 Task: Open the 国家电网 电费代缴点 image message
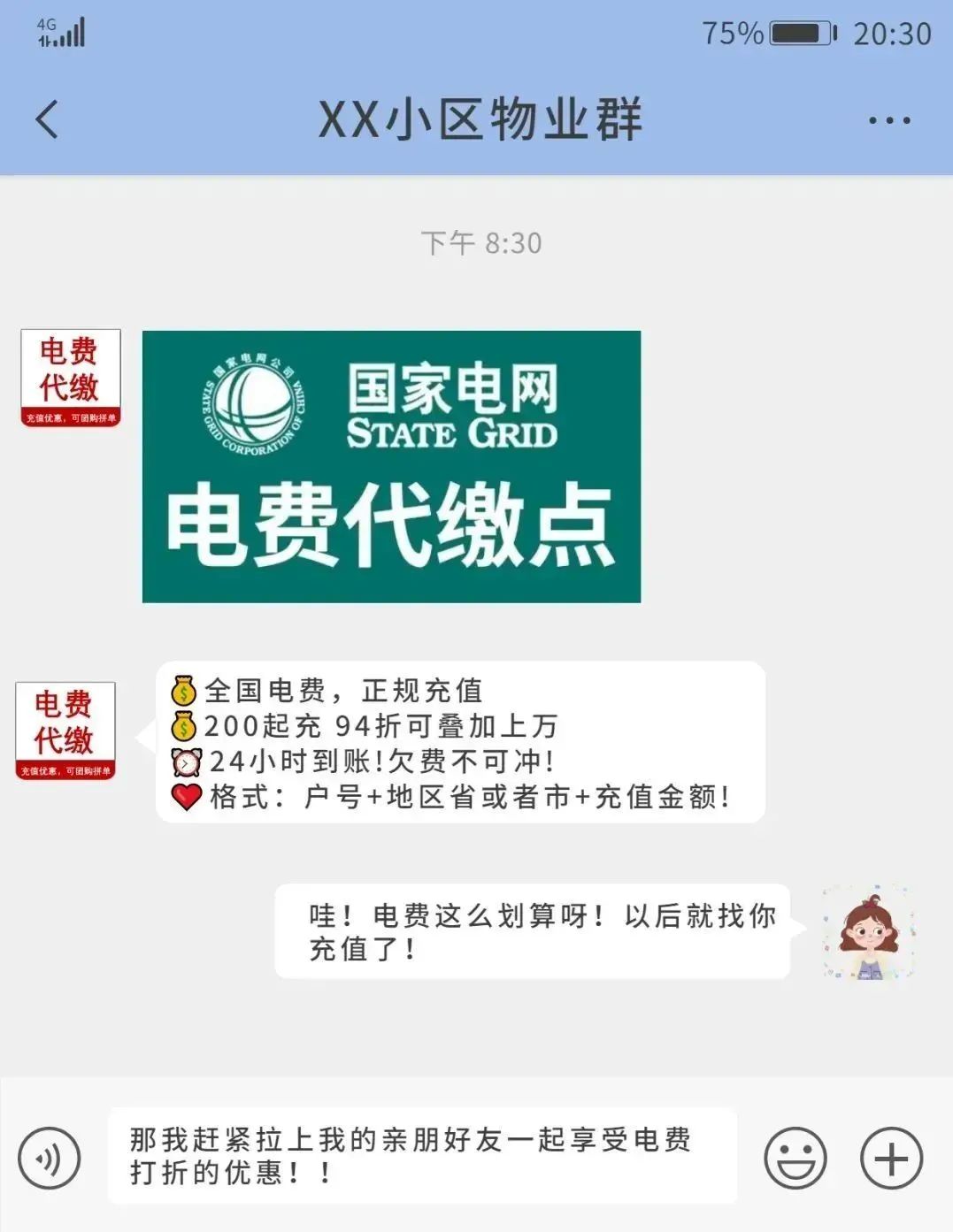[391, 467]
